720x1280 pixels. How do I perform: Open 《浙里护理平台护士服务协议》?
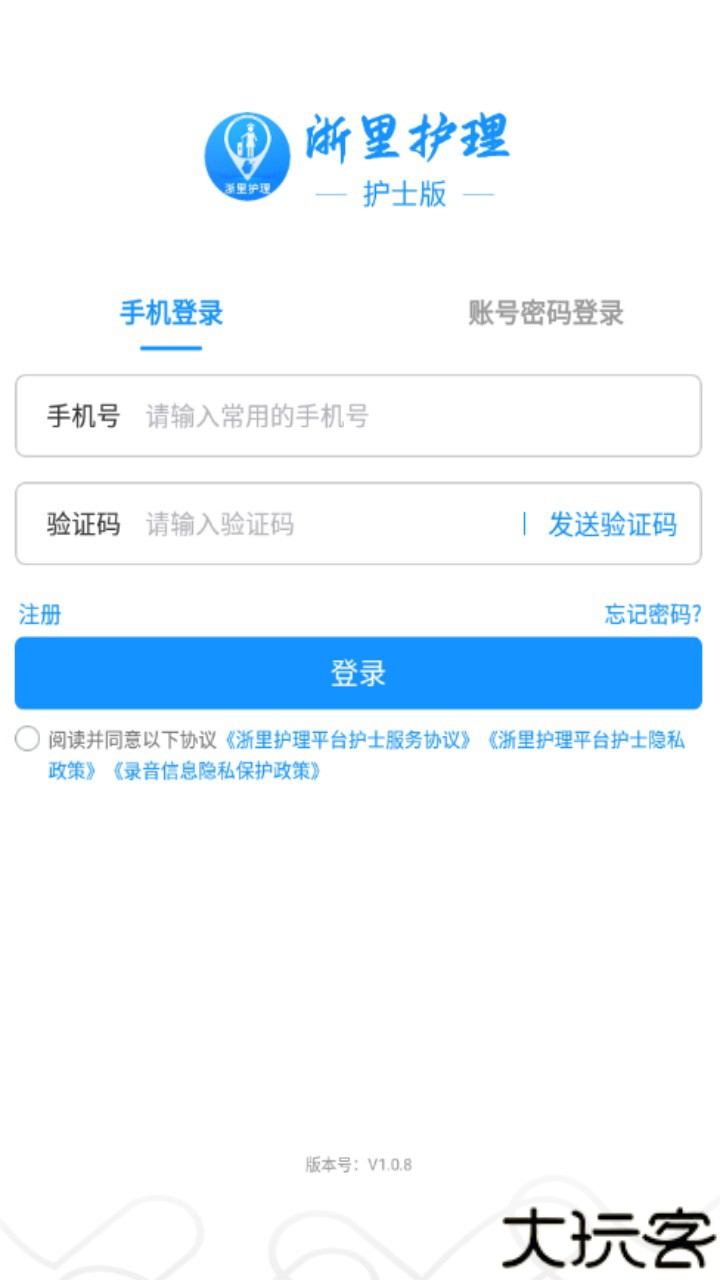coord(348,741)
